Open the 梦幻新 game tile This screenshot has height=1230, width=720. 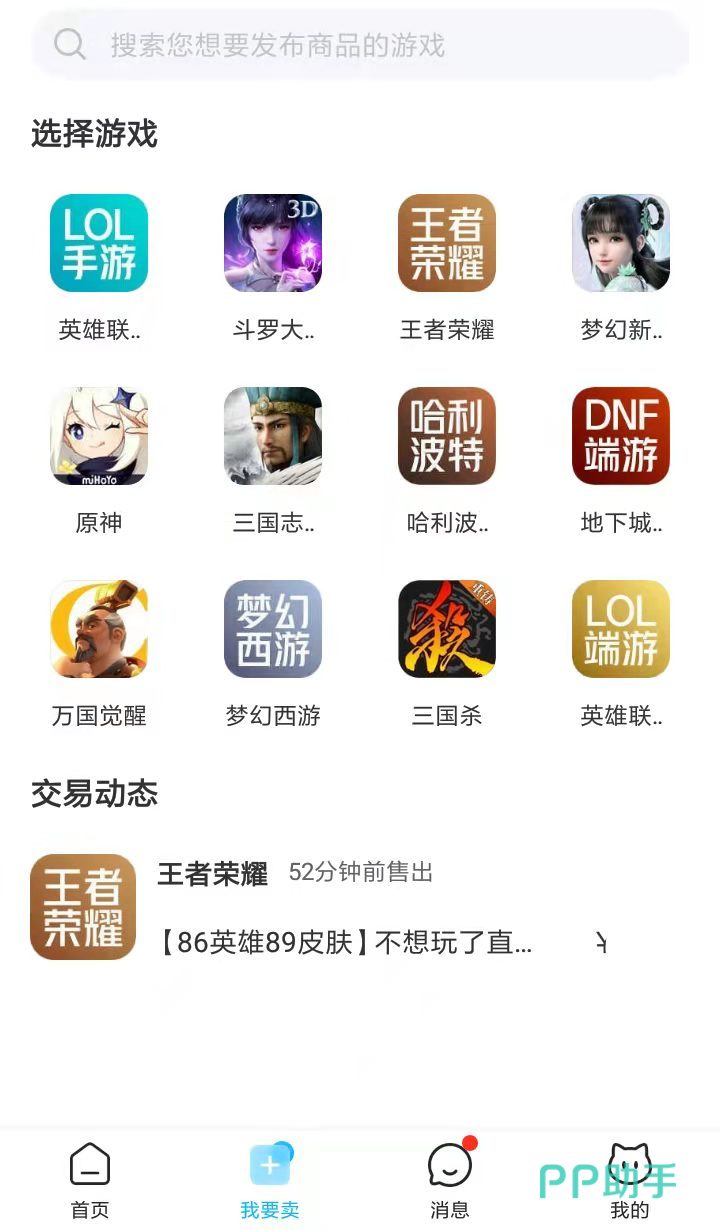click(621, 243)
